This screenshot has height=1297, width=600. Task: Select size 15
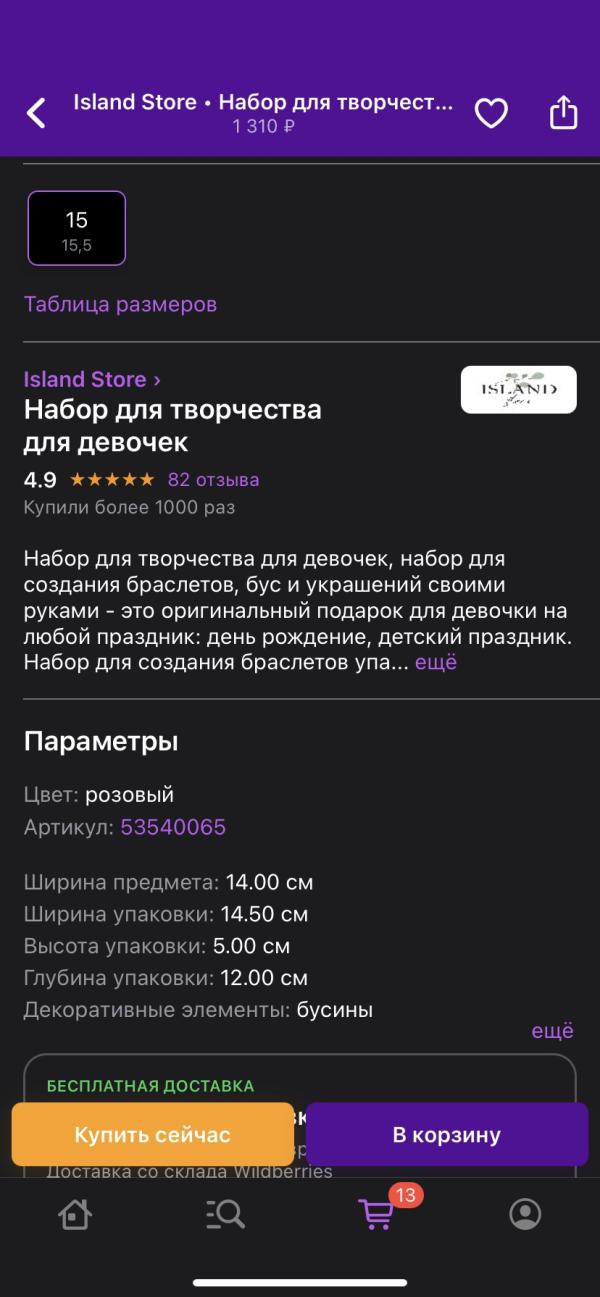[x=77, y=228]
